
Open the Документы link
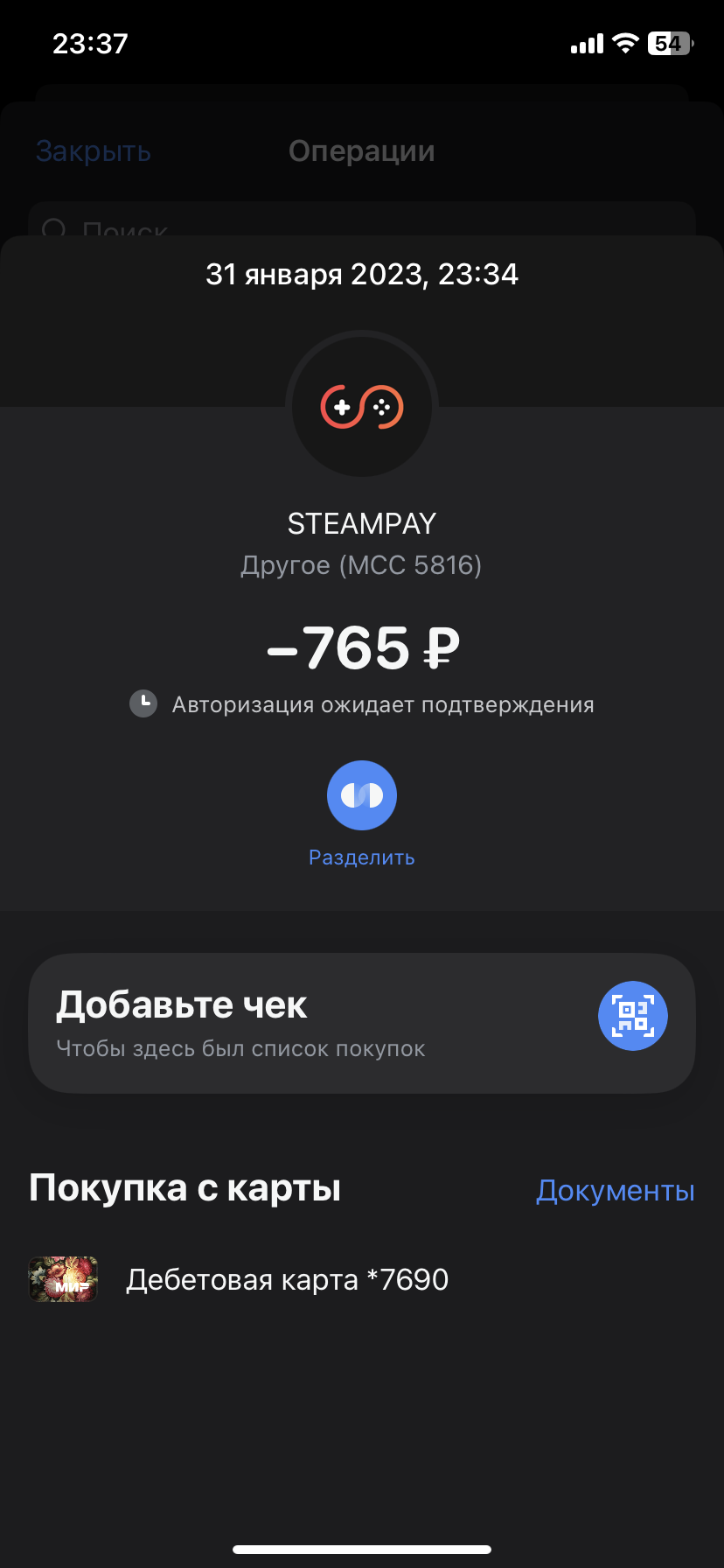616,1190
